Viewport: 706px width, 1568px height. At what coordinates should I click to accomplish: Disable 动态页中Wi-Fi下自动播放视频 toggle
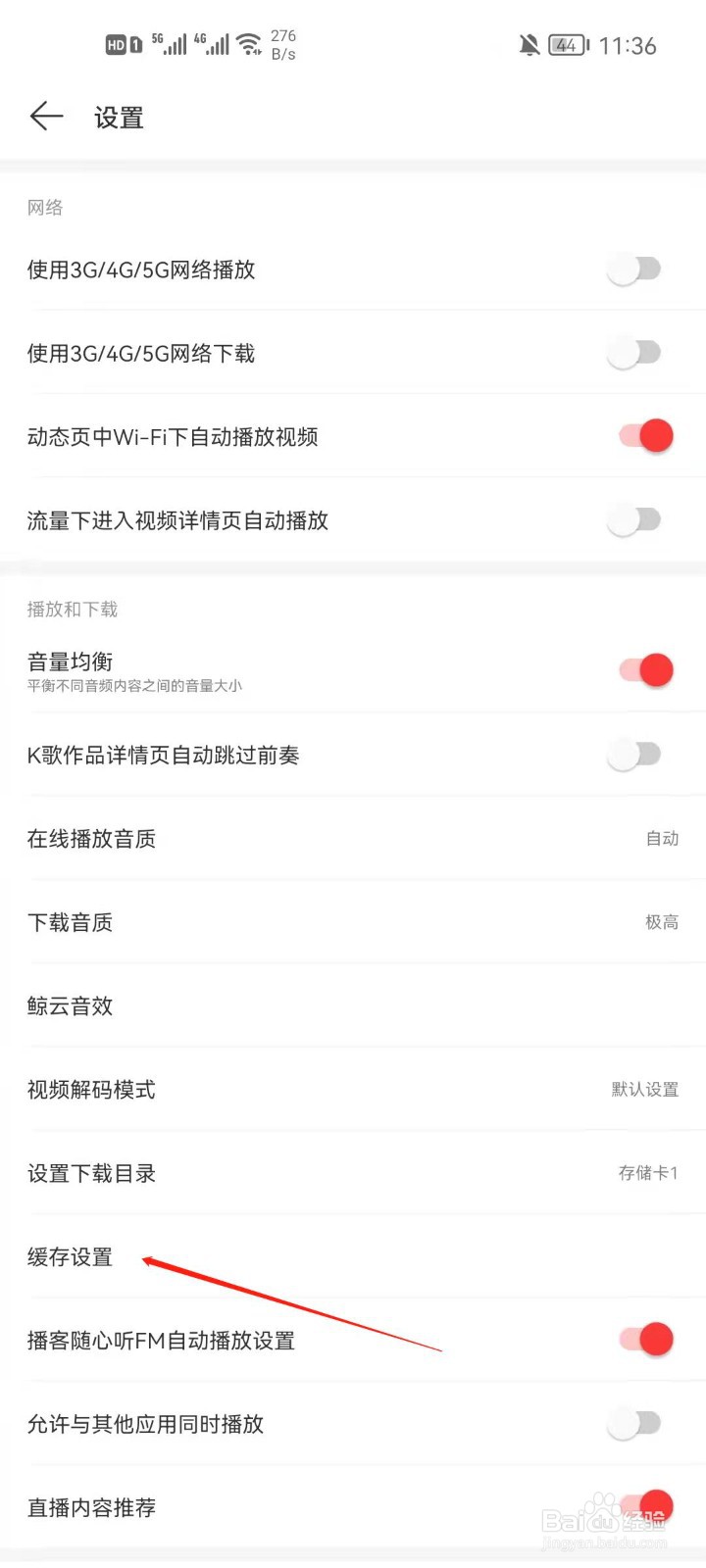pos(644,435)
